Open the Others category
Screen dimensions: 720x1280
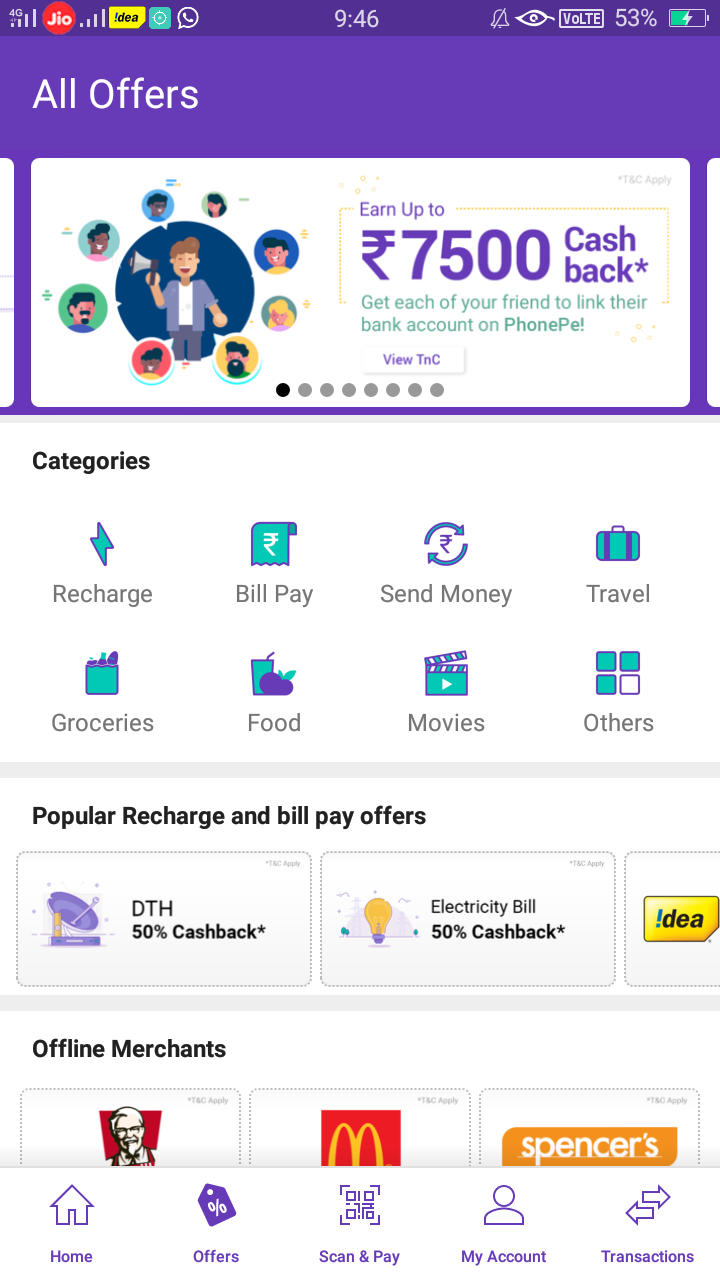tap(618, 693)
